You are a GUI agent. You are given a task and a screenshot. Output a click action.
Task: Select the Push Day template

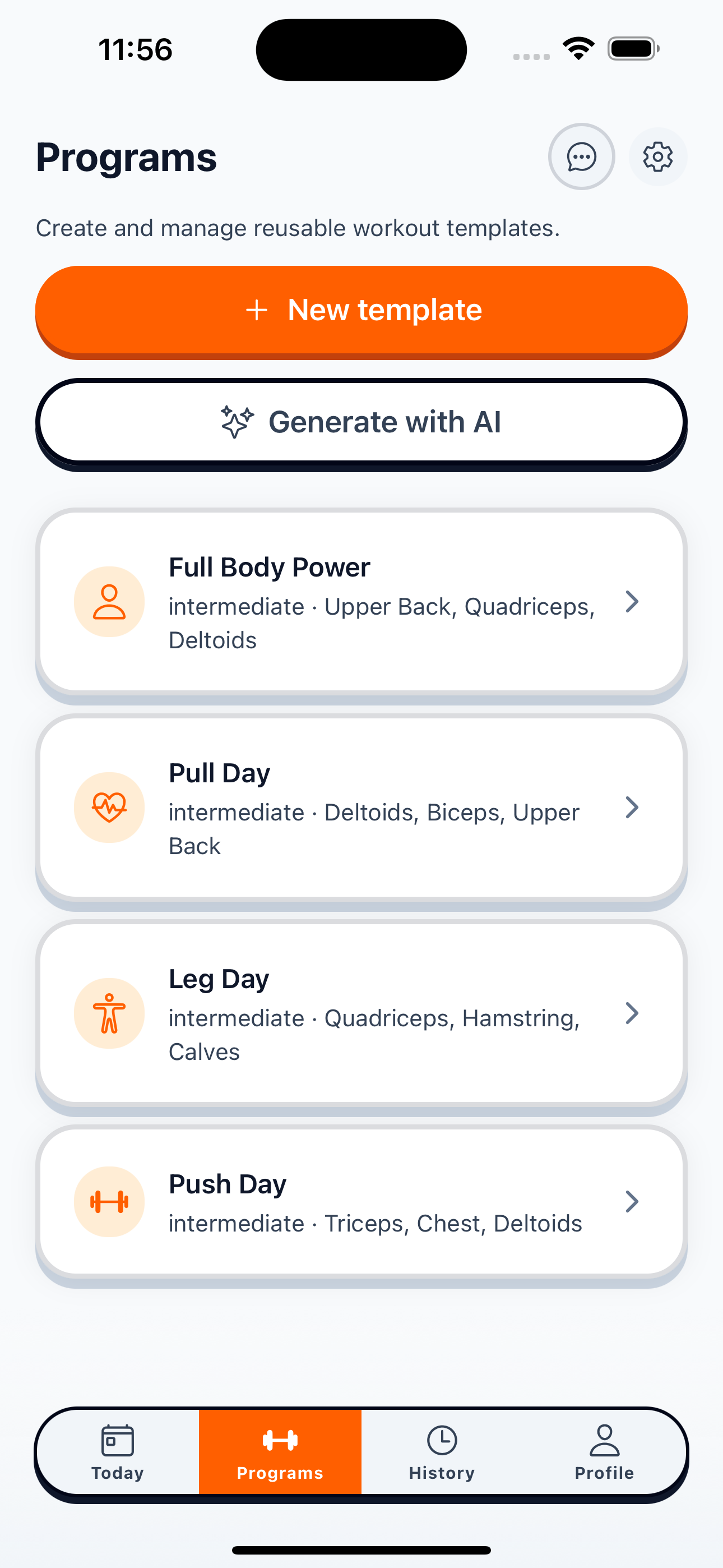click(x=361, y=1202)
